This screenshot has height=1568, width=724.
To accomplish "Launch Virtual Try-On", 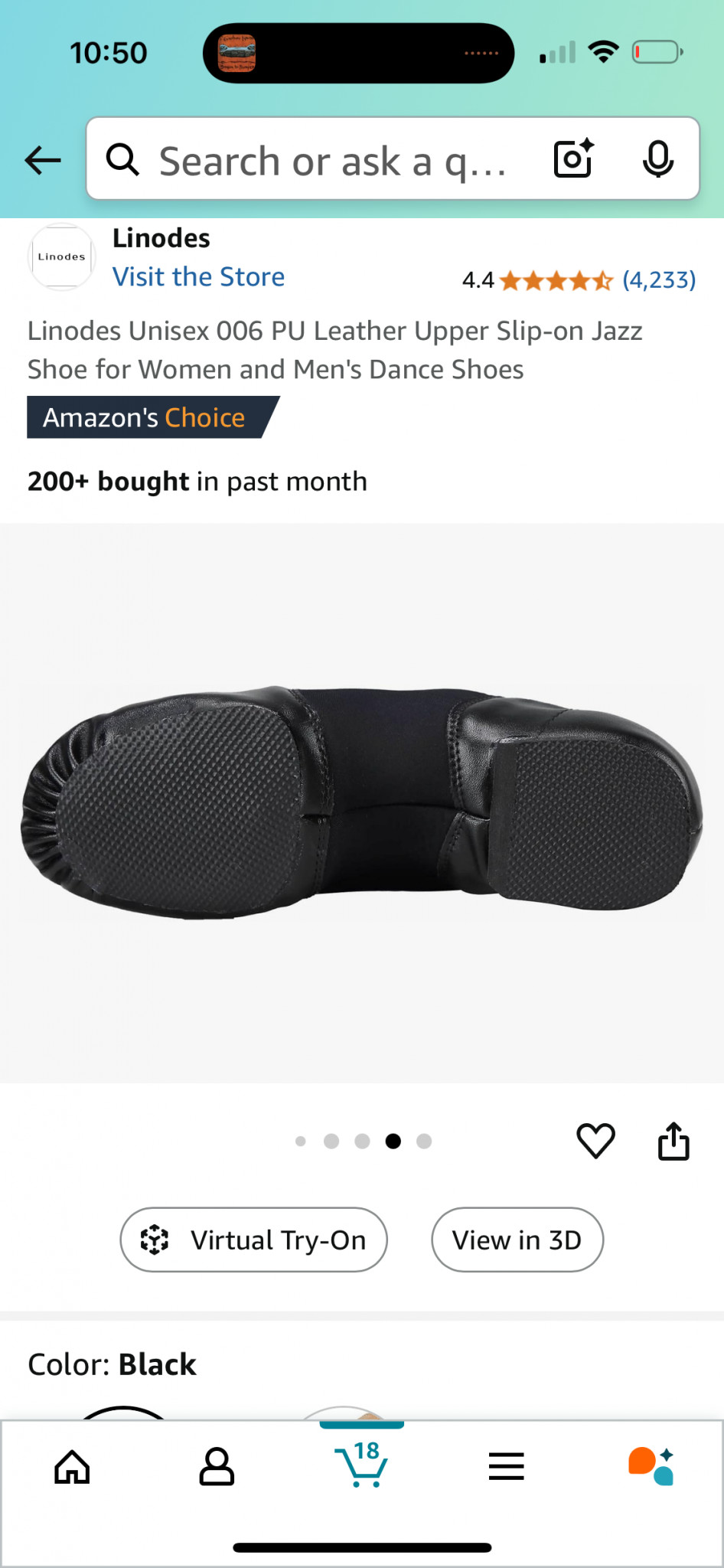I will (254, 1240).
